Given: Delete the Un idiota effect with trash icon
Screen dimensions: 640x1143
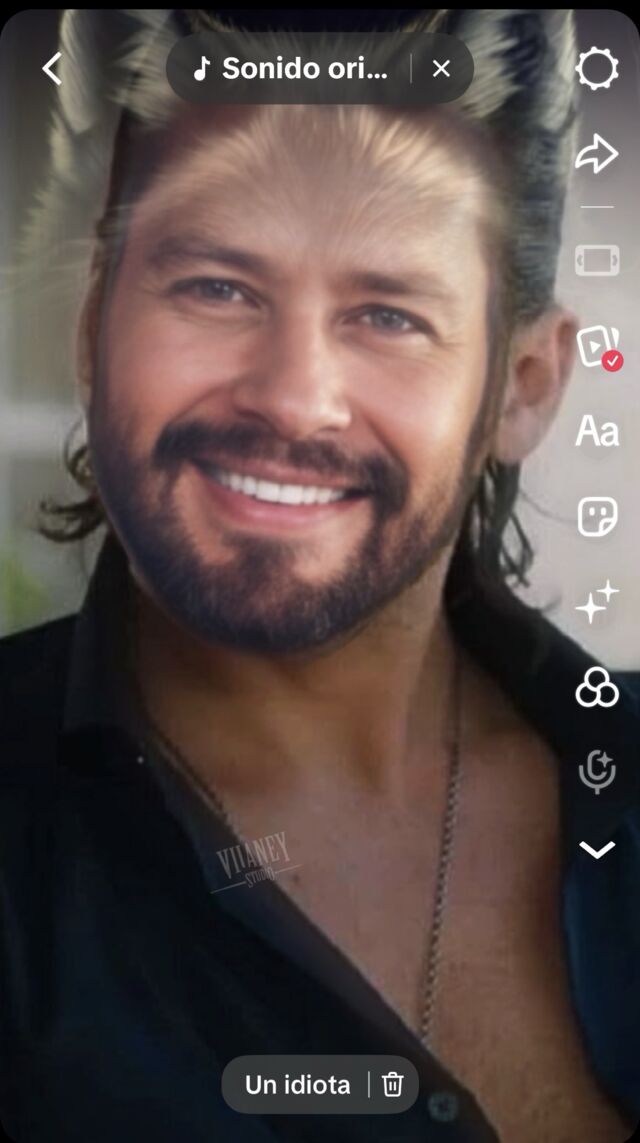Looking at the screenshot, I should [393, 1085].
